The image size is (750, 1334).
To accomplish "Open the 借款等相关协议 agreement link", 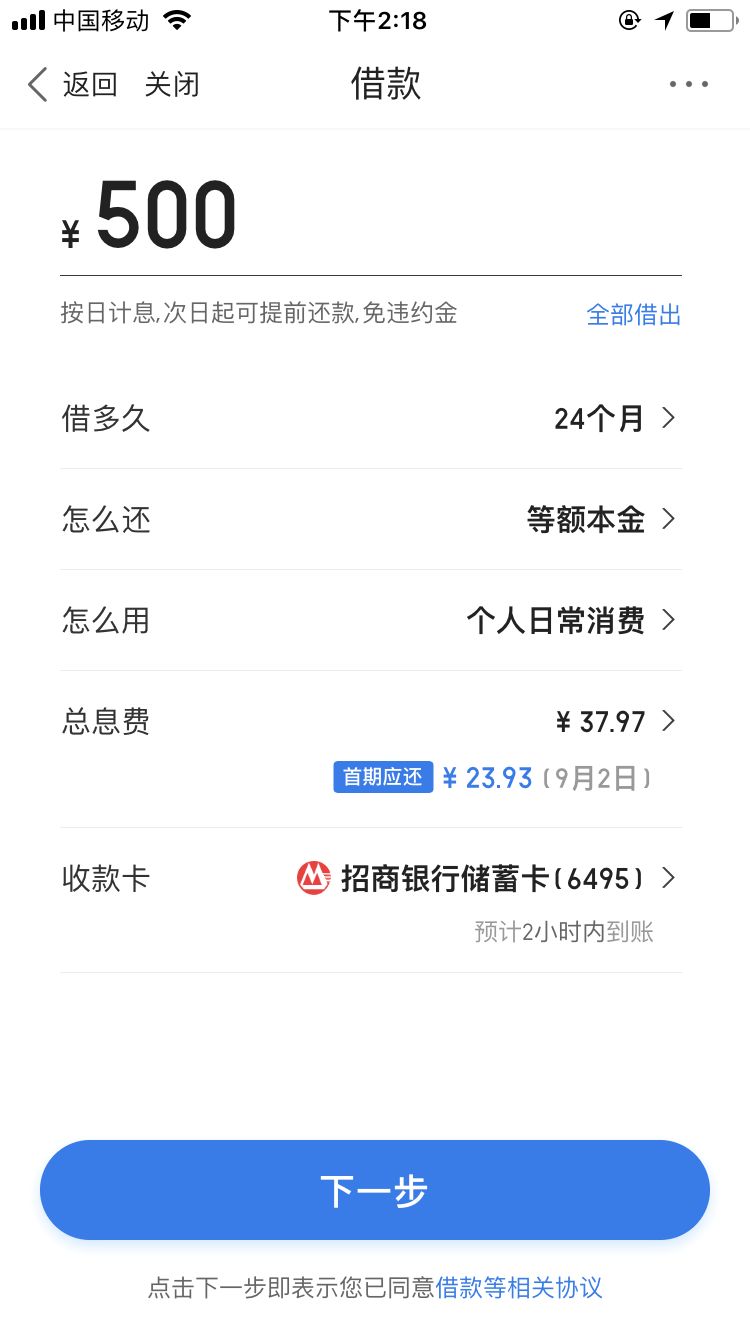I will pos(519,1287).
